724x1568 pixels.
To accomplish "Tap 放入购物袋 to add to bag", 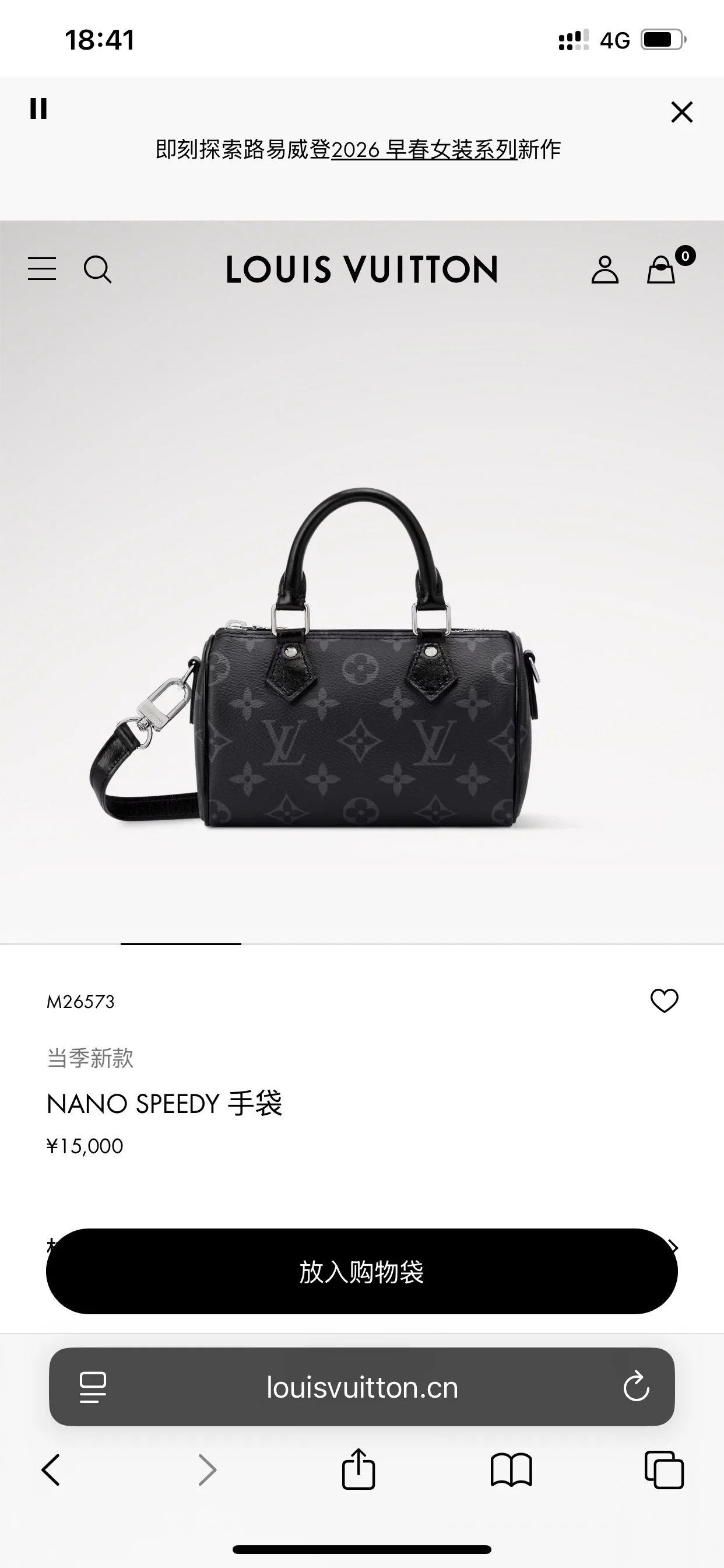I will (362, 1272).
